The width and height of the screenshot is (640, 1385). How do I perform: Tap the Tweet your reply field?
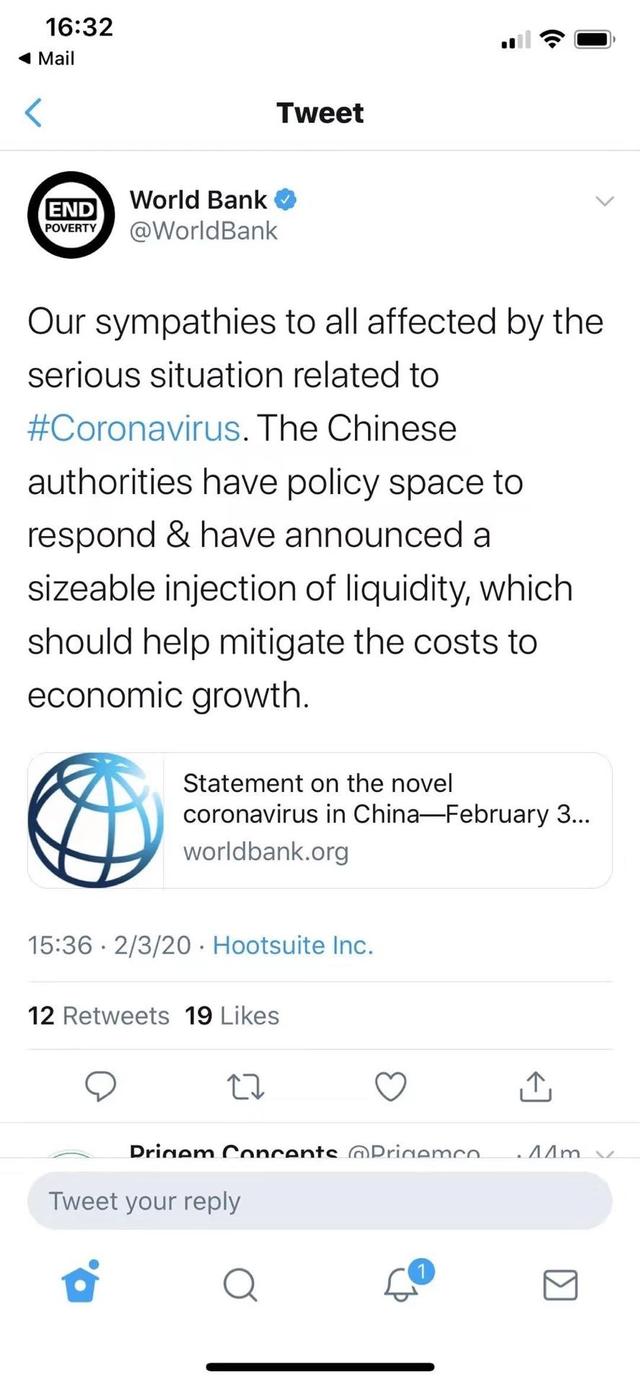click(319, 1200)
